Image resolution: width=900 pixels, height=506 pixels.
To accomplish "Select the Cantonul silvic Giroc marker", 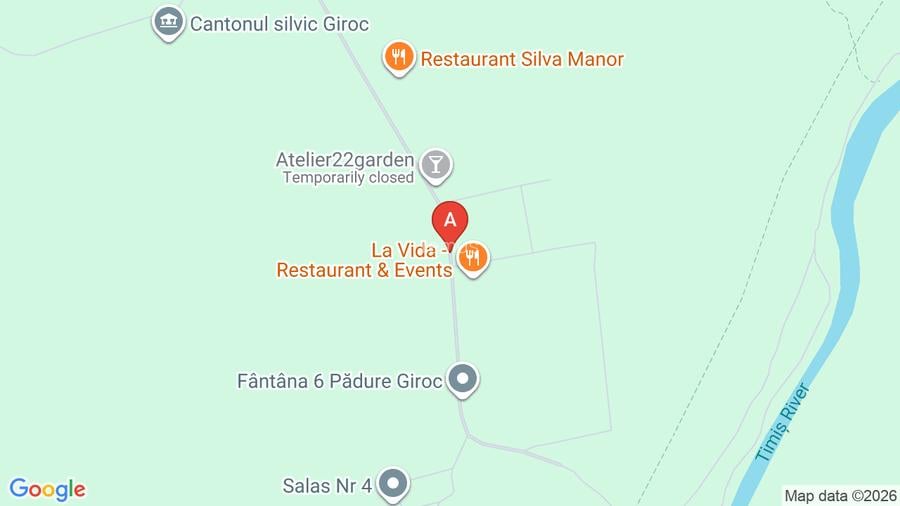I will pos(168,24).
